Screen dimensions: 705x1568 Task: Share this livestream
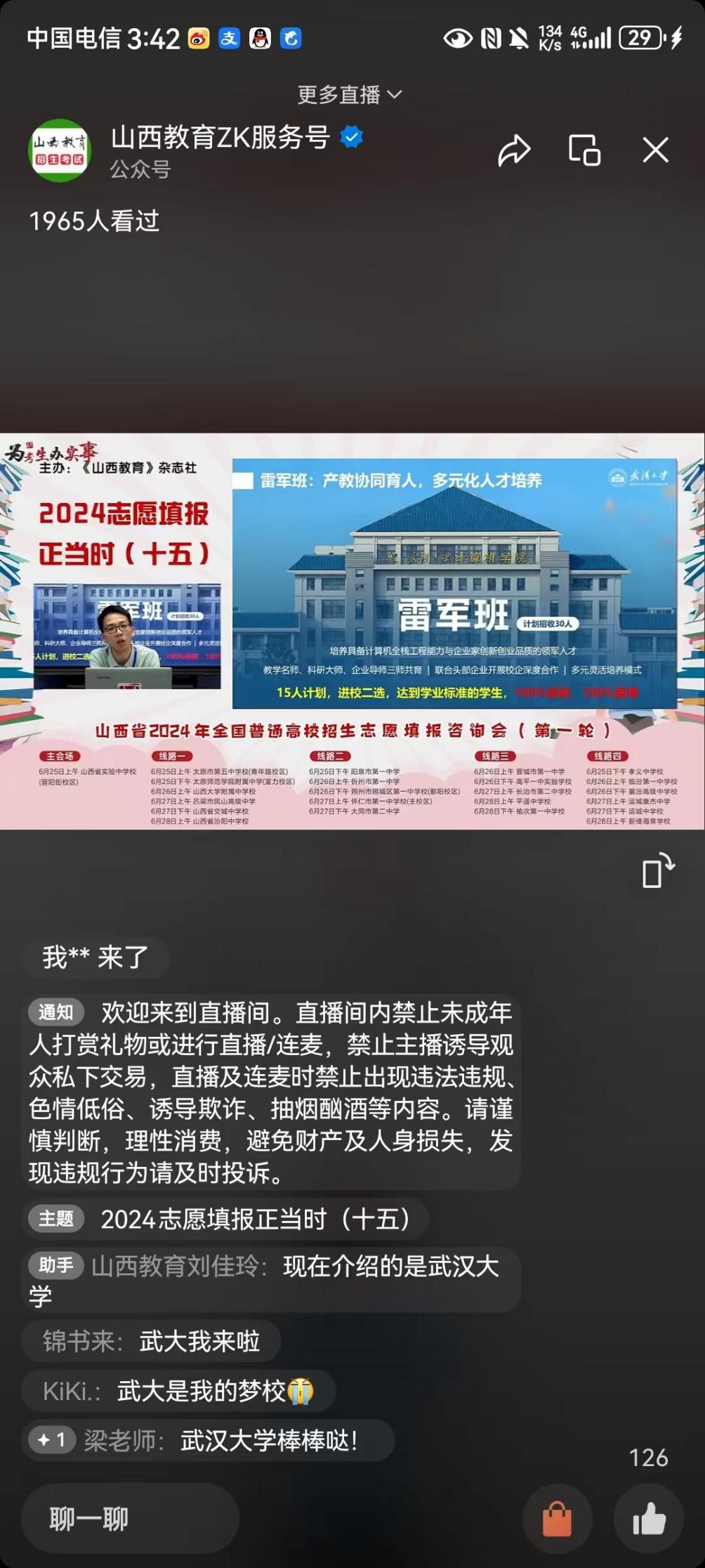(x=514, y=150)
